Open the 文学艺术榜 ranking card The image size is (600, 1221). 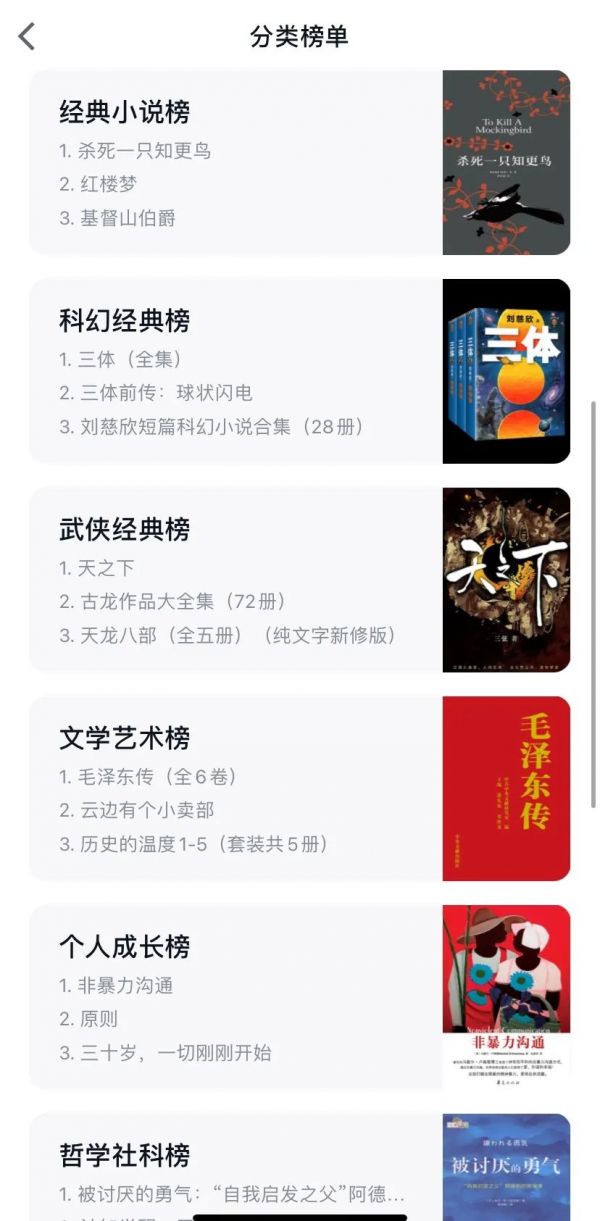[x=300, y=788]
